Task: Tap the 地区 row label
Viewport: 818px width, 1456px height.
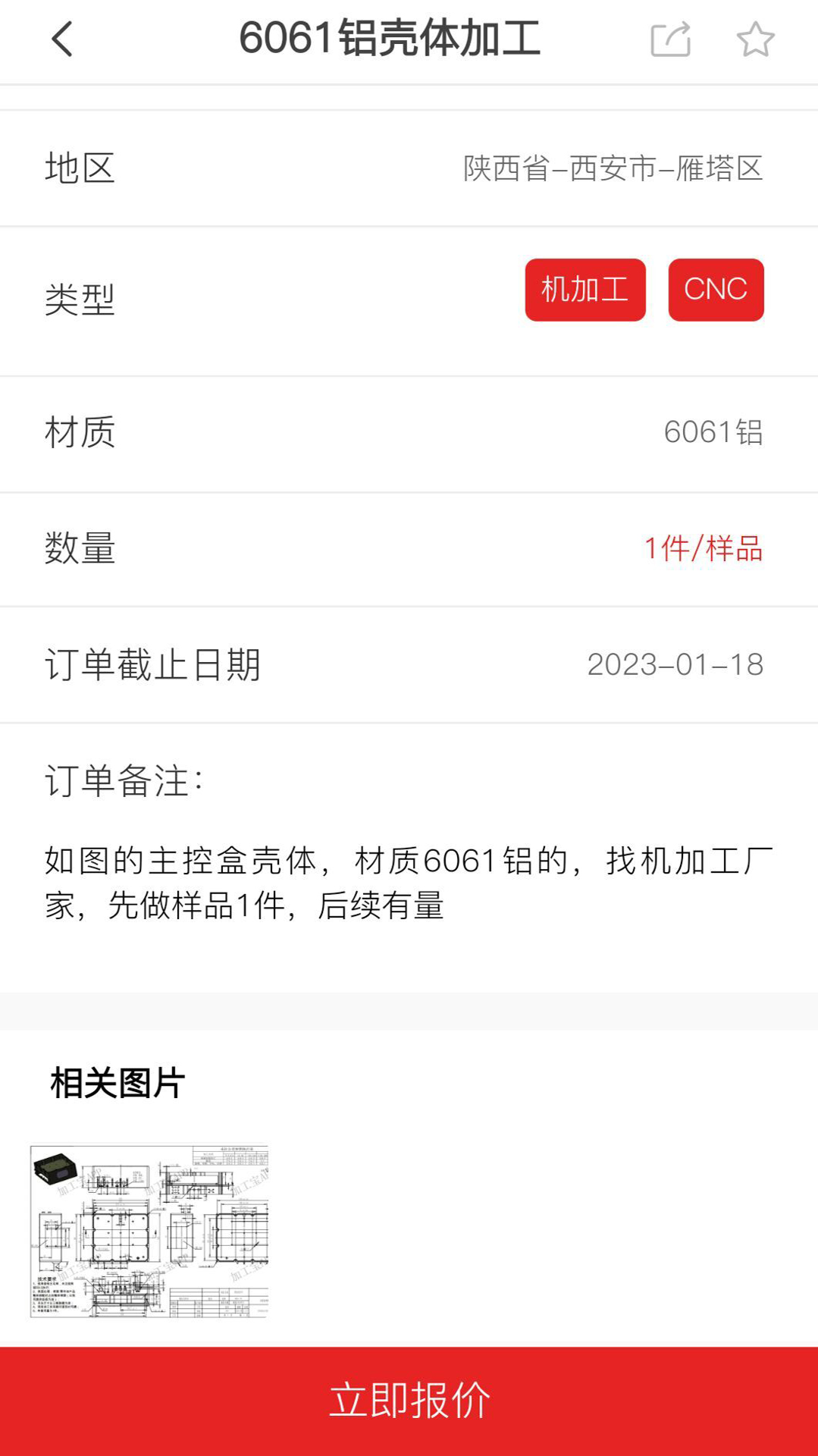Action: tap(79, 168)
